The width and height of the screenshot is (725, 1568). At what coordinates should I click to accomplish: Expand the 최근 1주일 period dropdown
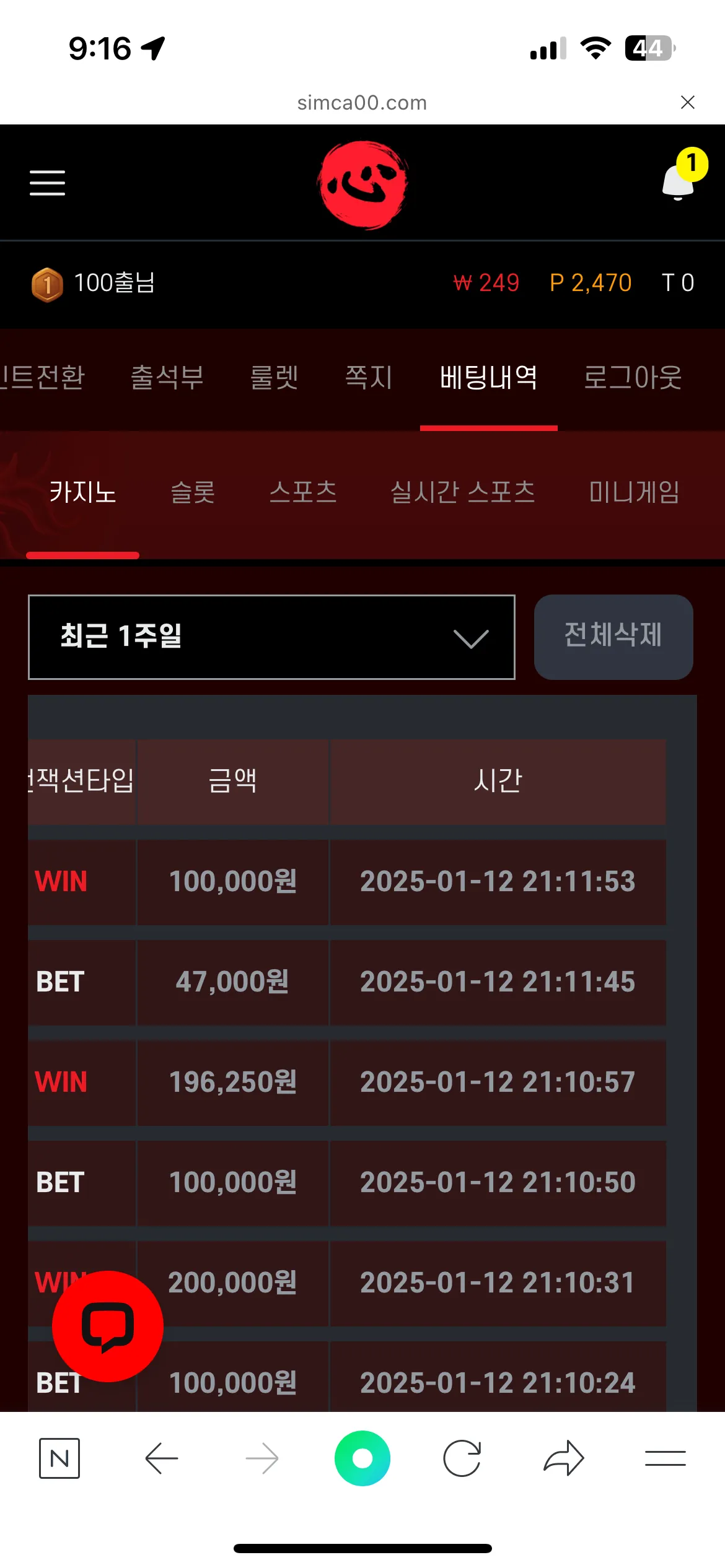271,637
